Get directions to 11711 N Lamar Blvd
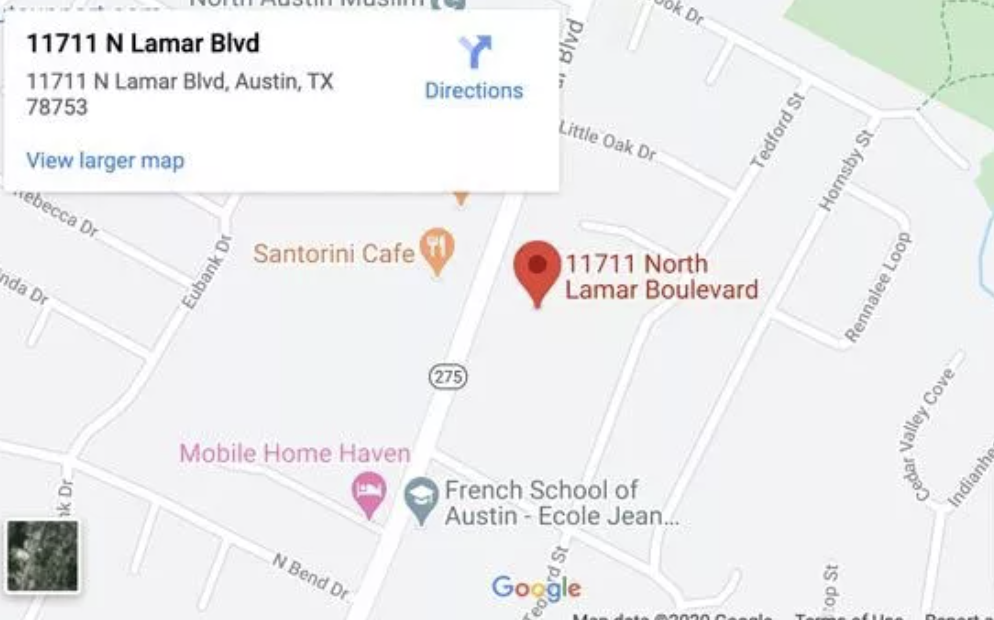The width and height of the screenshot is (994, 620). point(474,69)
